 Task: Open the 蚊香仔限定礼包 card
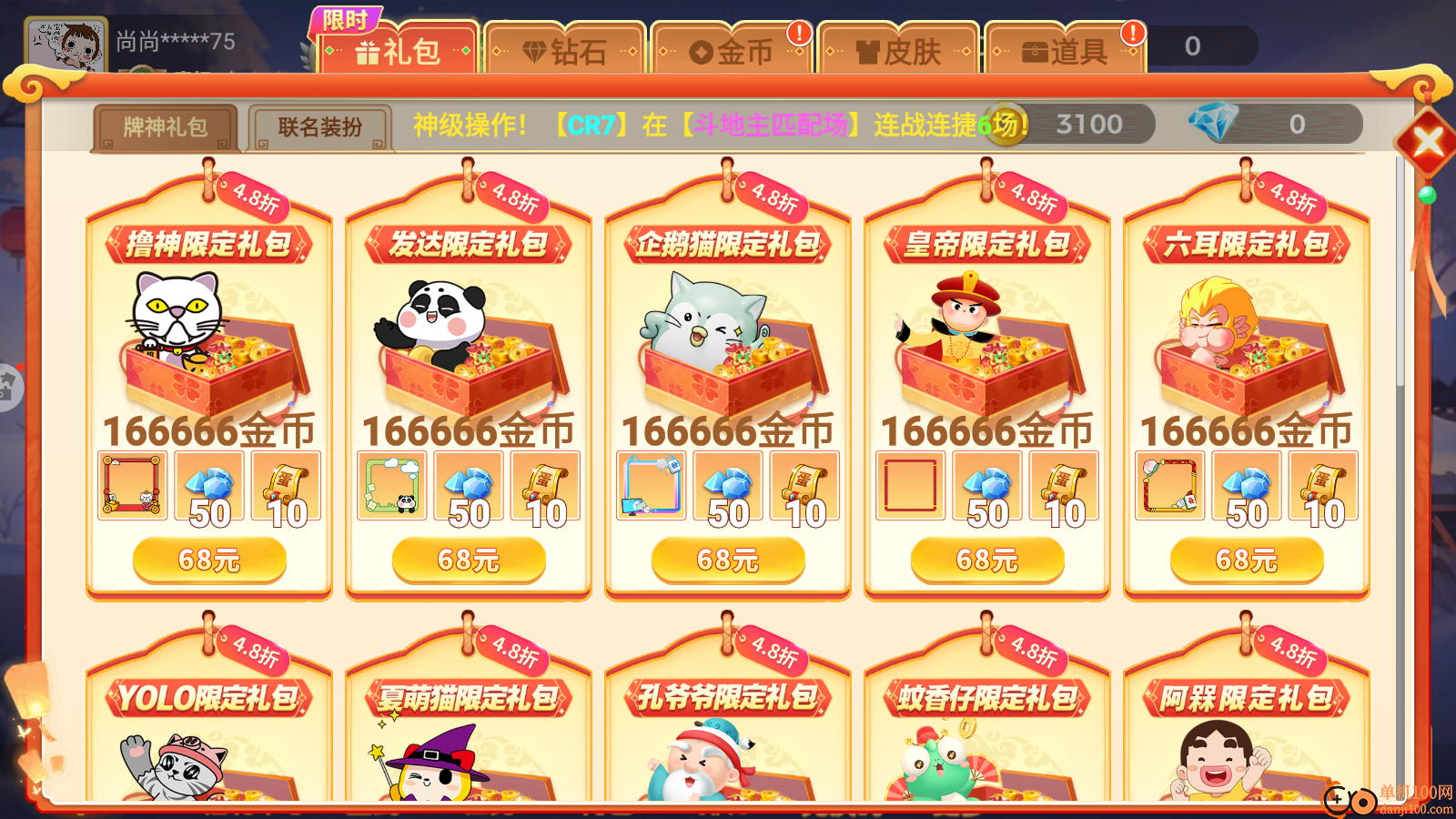(987, 728)
